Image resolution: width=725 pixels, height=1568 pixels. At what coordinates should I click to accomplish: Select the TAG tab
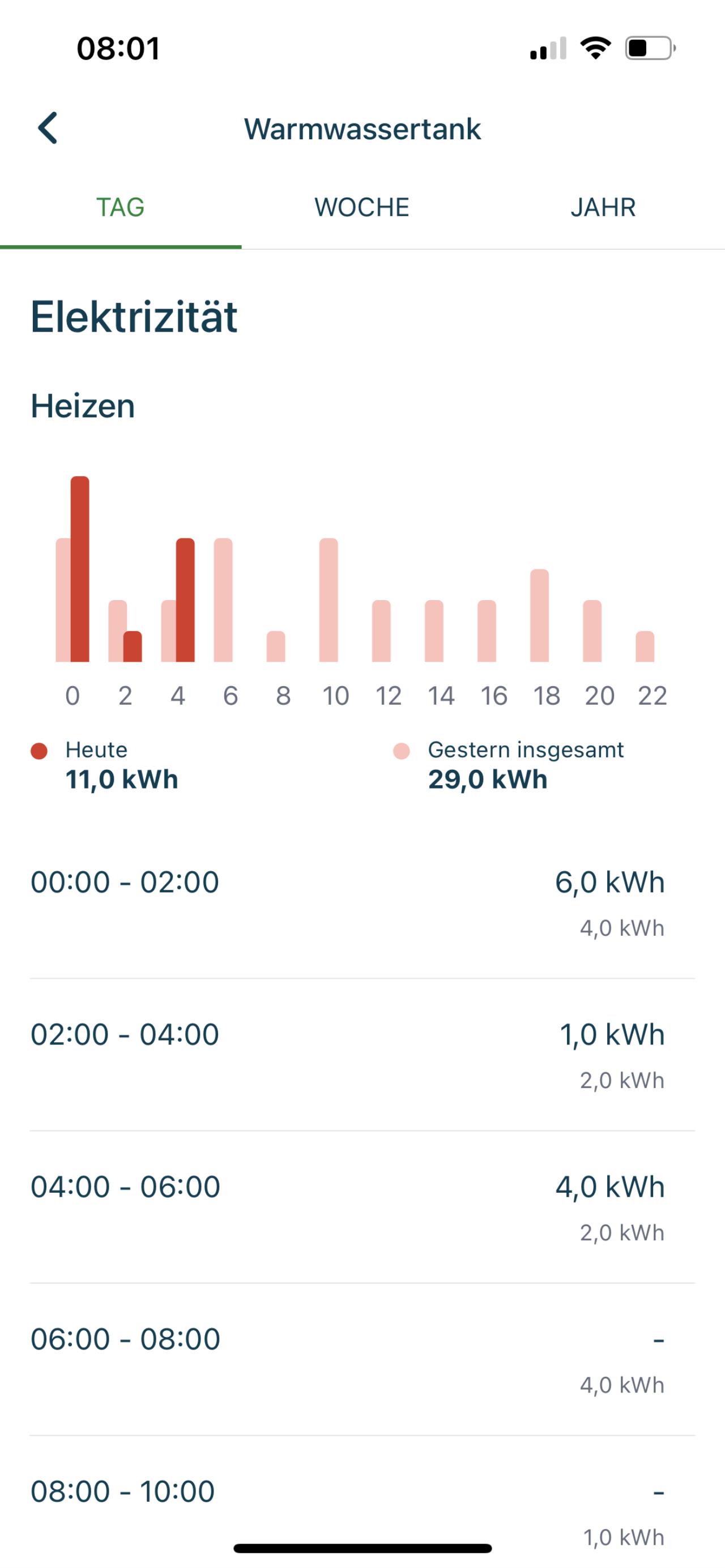(x=121, y=208)
